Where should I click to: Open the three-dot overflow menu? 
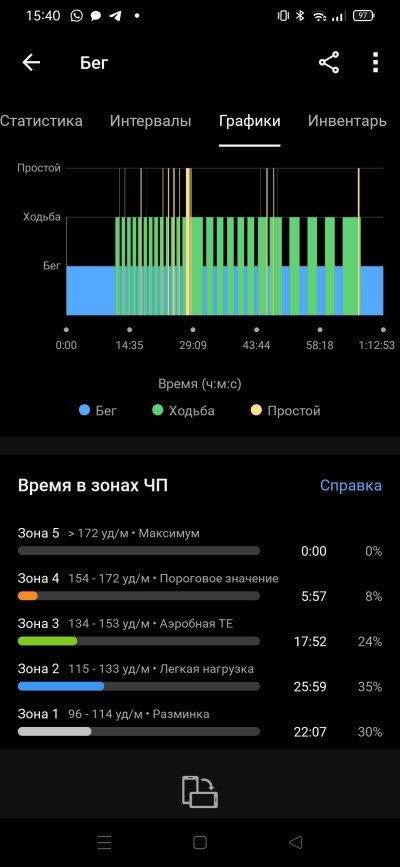pos(376,62)
